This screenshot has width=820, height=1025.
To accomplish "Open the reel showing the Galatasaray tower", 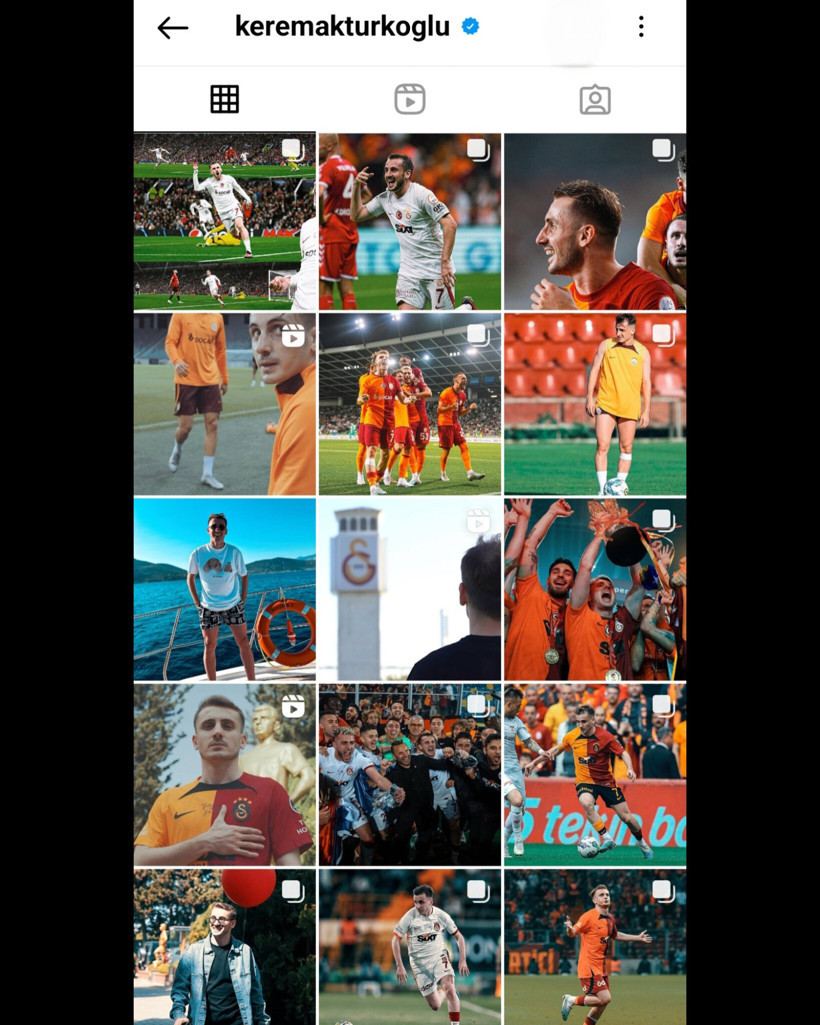I will point(410,590).
